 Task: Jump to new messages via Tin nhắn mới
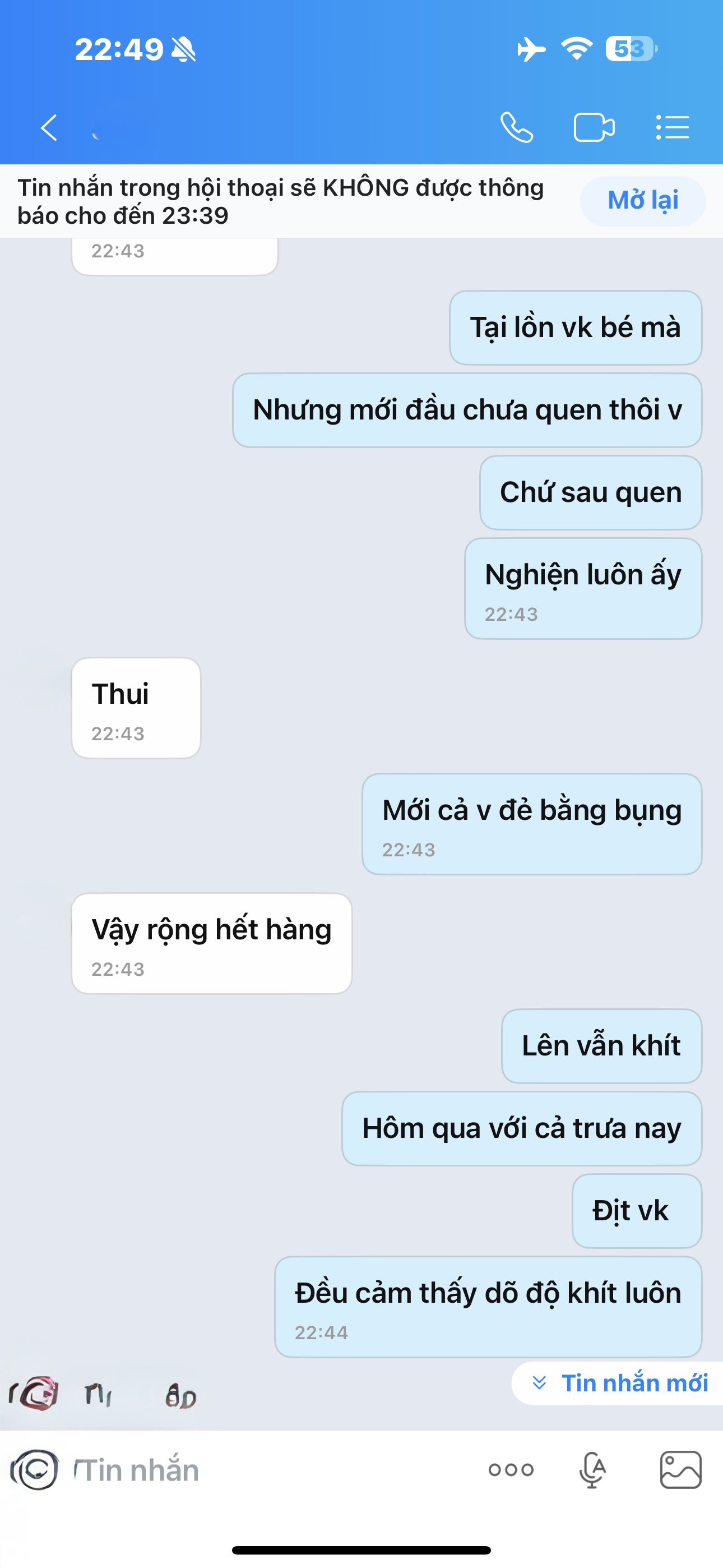(621, 1383)
